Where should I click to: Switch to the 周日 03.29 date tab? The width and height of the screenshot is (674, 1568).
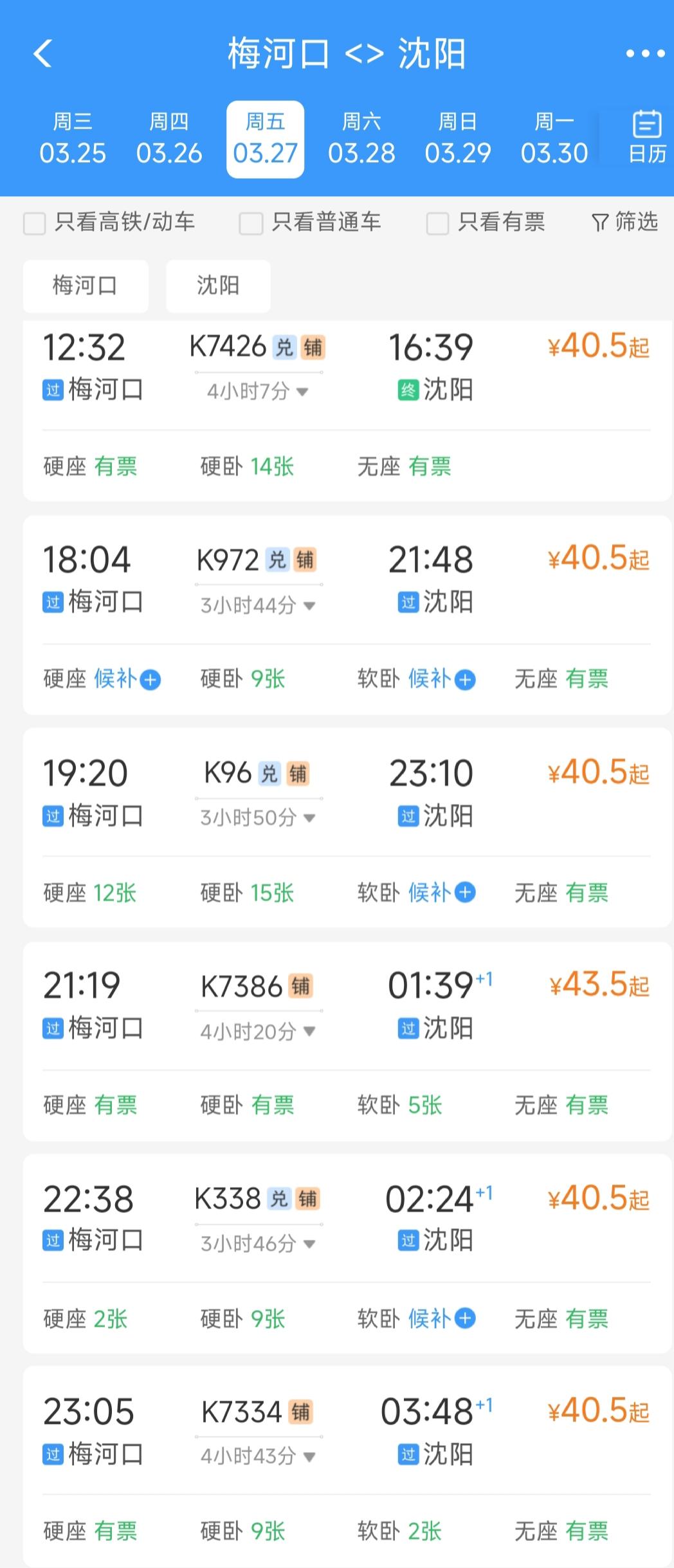pos(458,137)
